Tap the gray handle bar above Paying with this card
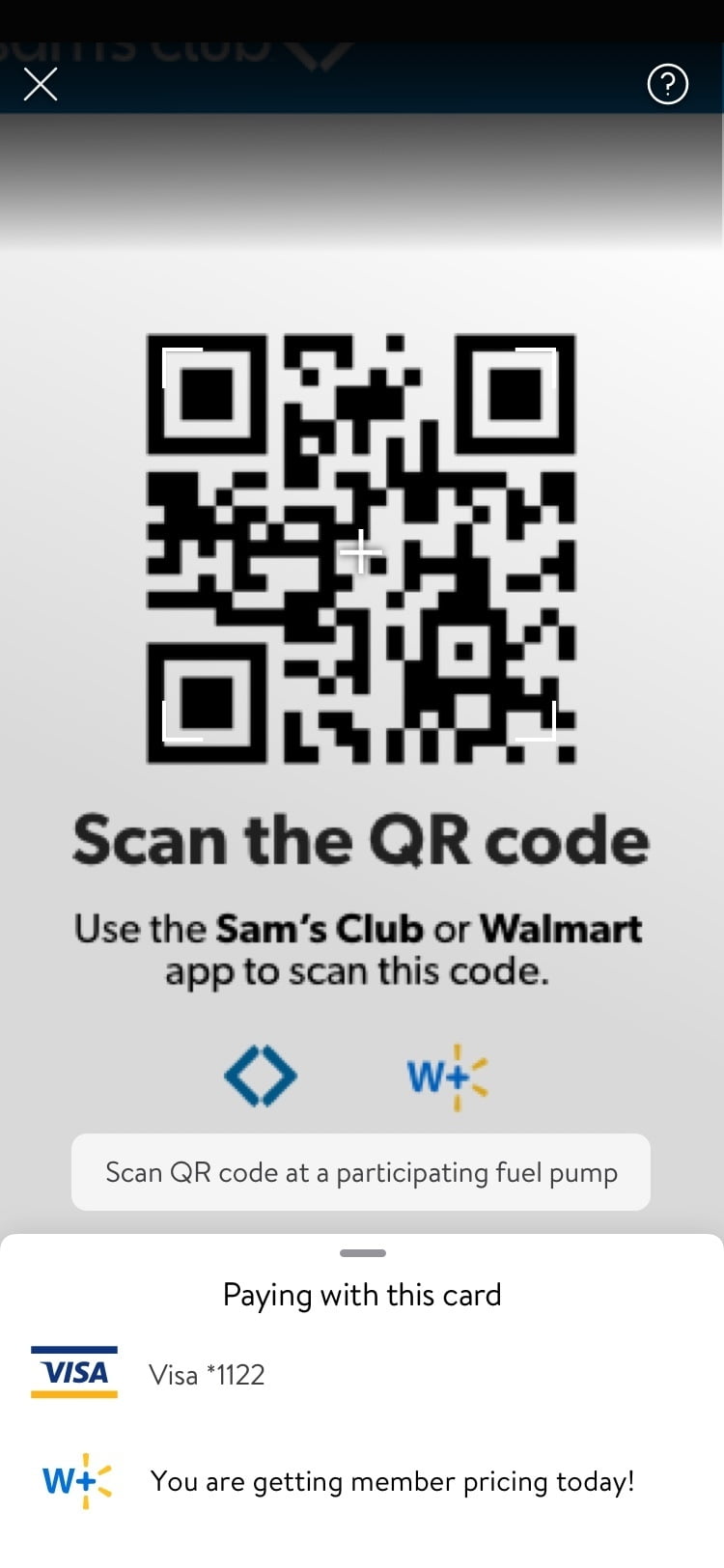724x1568 pixels. click(361, 1252)
